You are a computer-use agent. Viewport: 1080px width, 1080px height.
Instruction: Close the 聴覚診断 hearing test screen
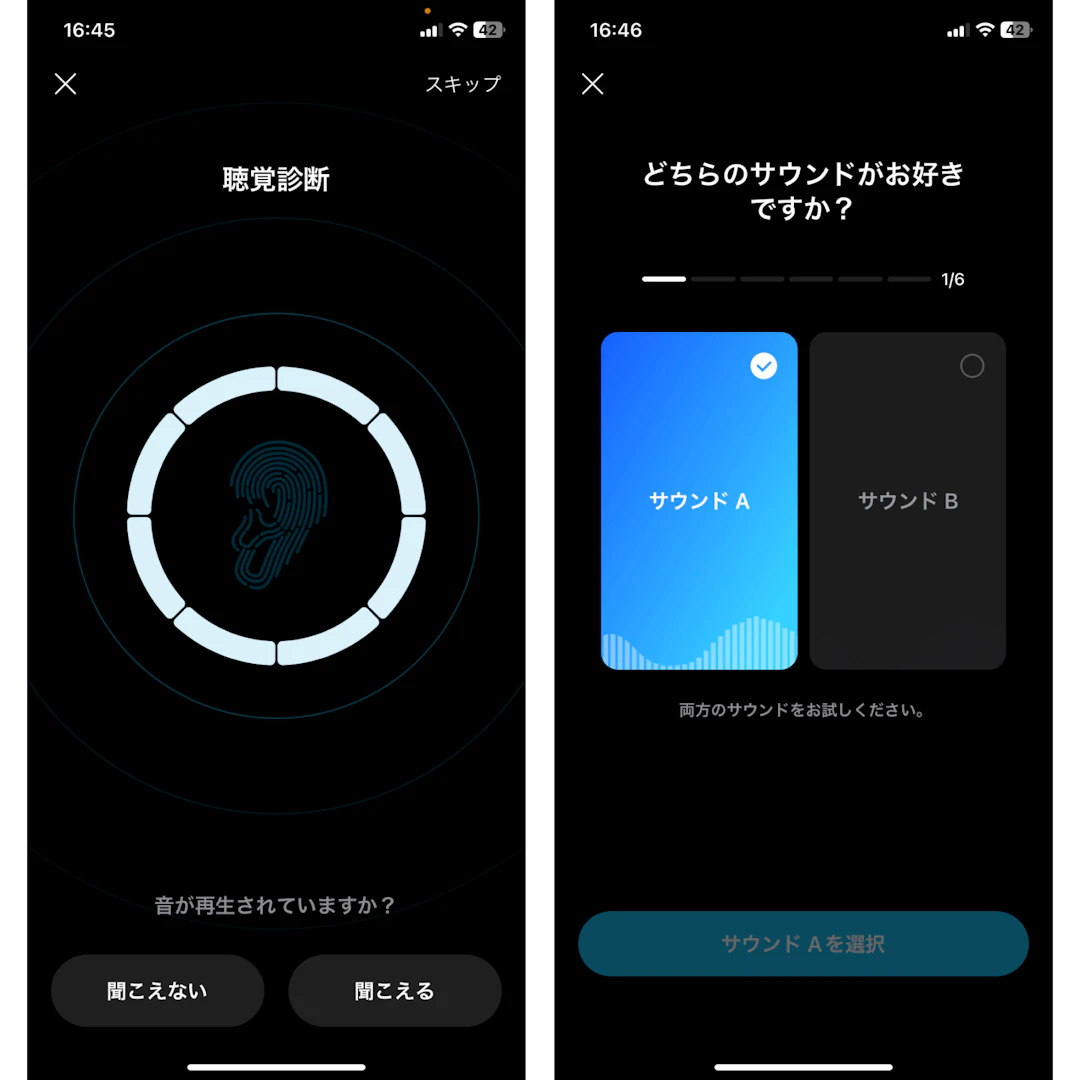coord(65,84)
